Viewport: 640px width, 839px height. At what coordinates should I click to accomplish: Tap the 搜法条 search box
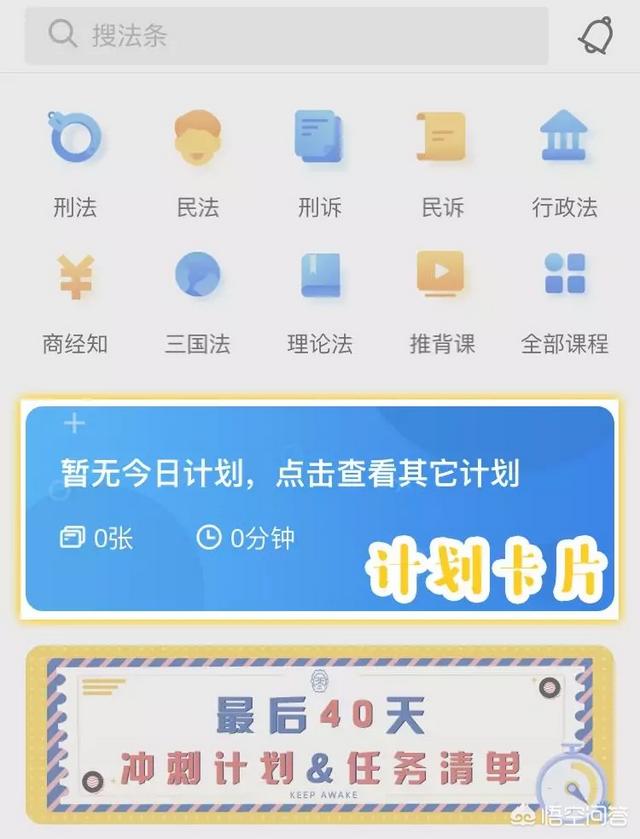(x=286, y=36)
